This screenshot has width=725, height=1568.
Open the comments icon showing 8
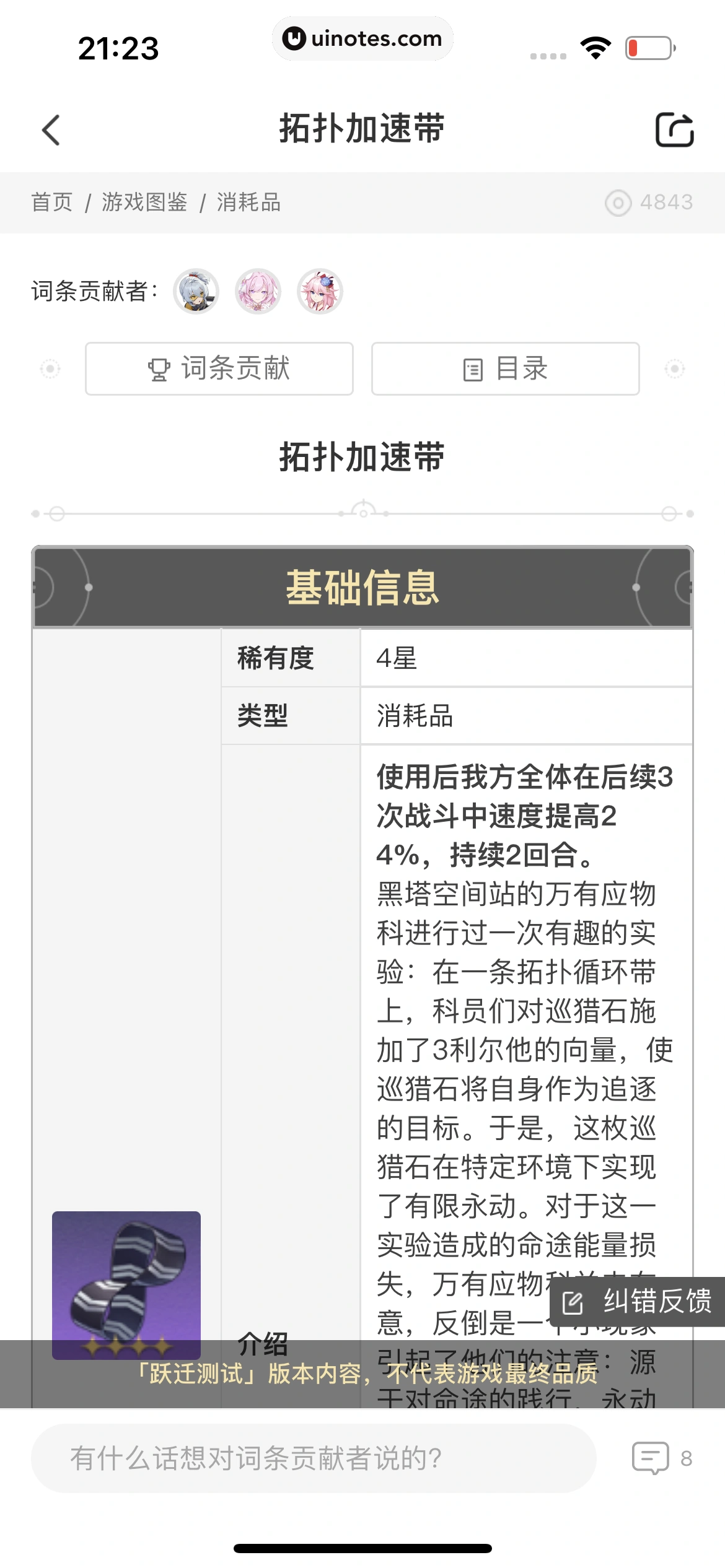pyautogui.click(x=651, y=1458)
